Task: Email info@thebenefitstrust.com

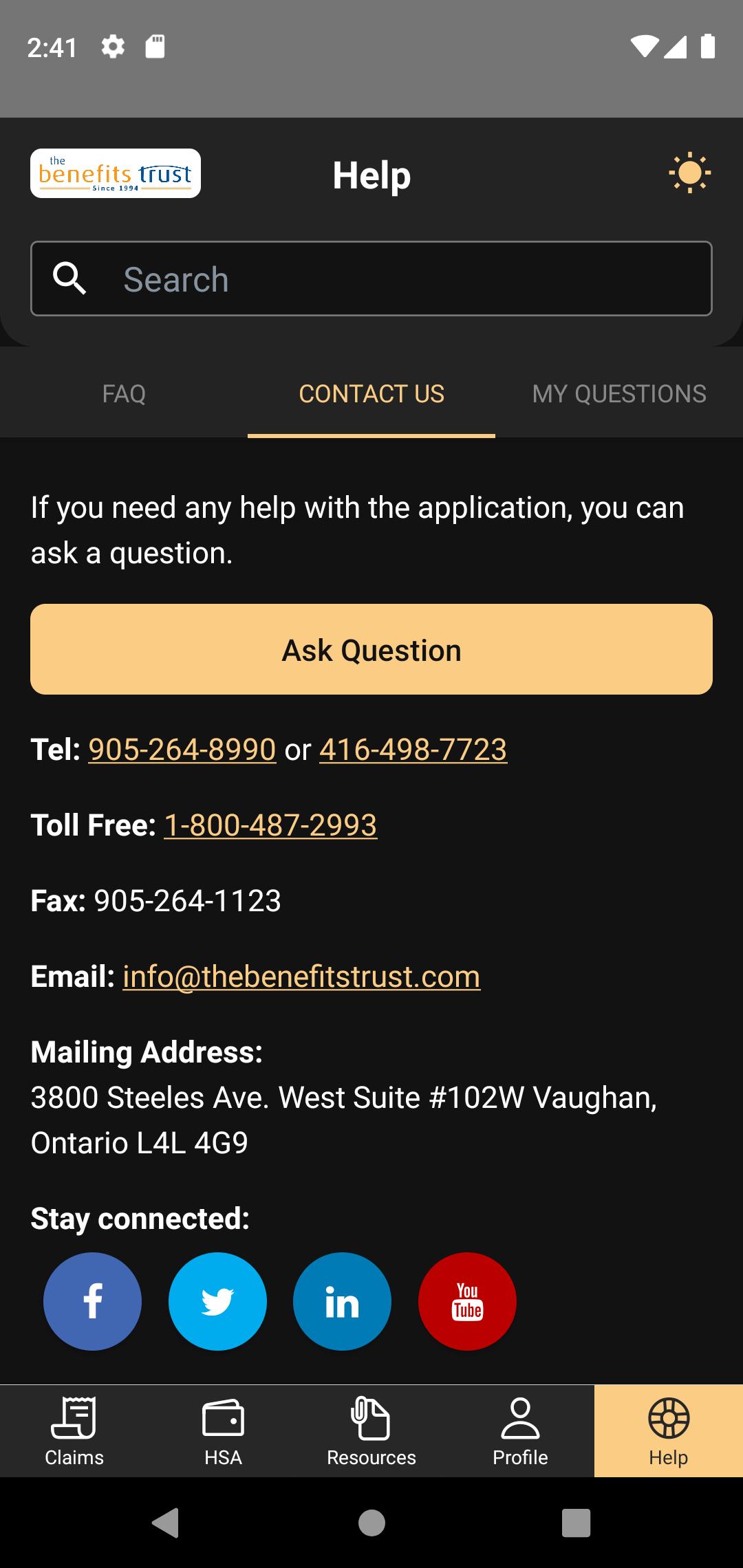Action: click(301, 976)
